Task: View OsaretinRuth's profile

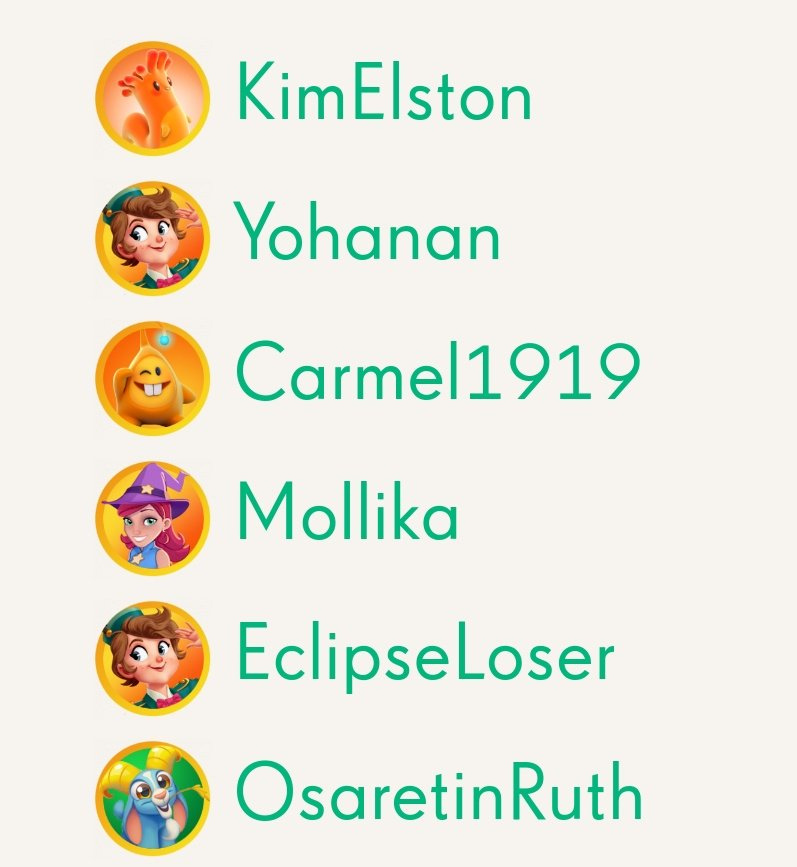Action: 438,797
